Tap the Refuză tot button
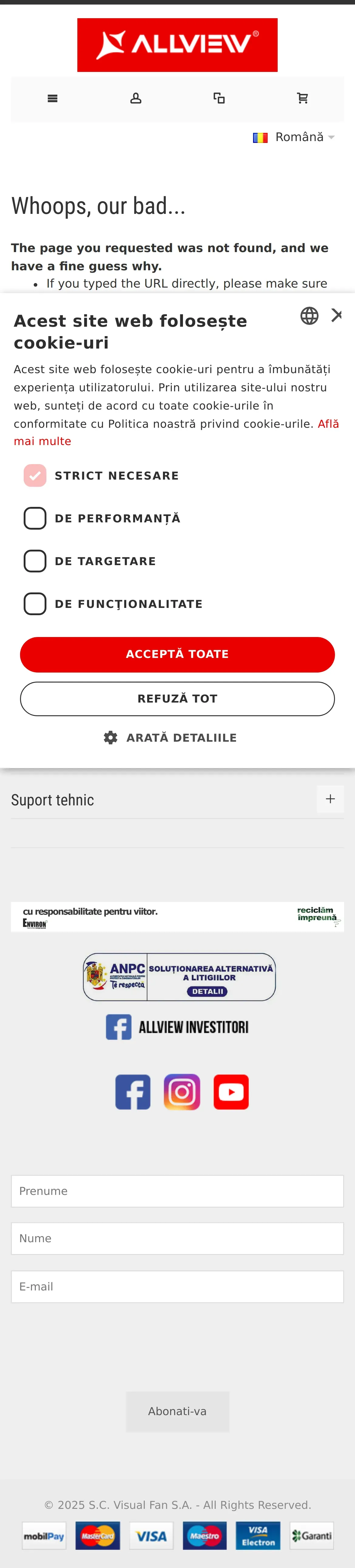Screen dimensions: 355x1568 tap(177, 699)
